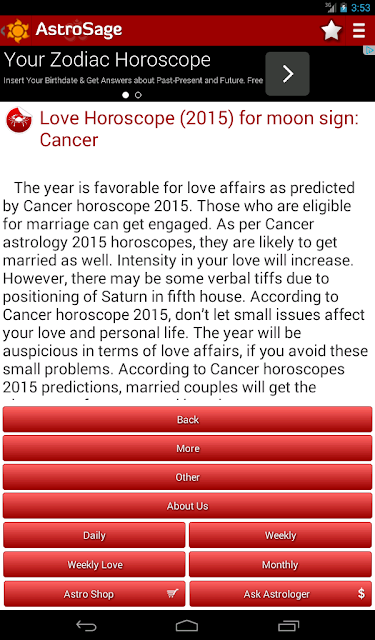Tap the system home button
Image resolution: width=375 pixels, height=640 pixels.
tap(187, 625)
